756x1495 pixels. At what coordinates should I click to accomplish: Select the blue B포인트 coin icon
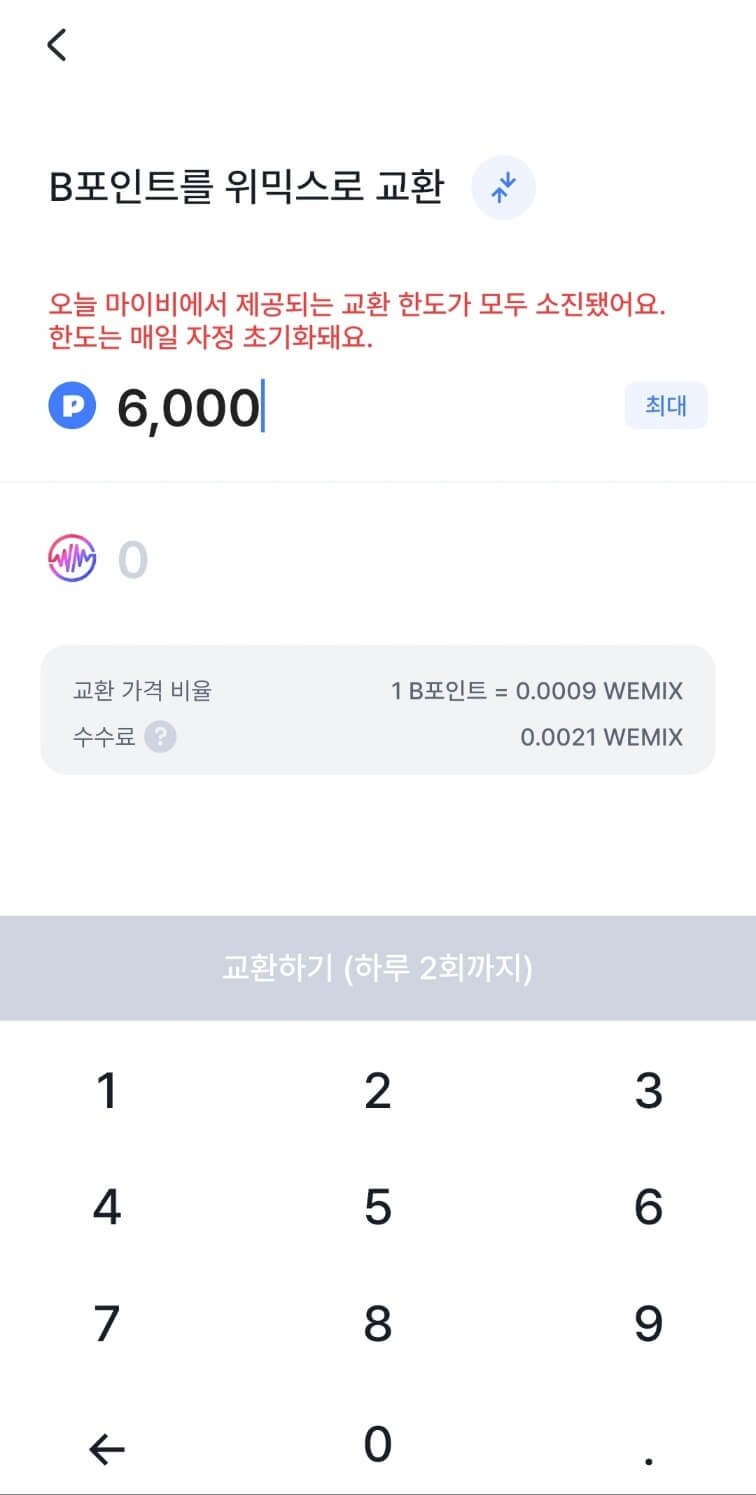pyautogui.click(x=70, y=405)
